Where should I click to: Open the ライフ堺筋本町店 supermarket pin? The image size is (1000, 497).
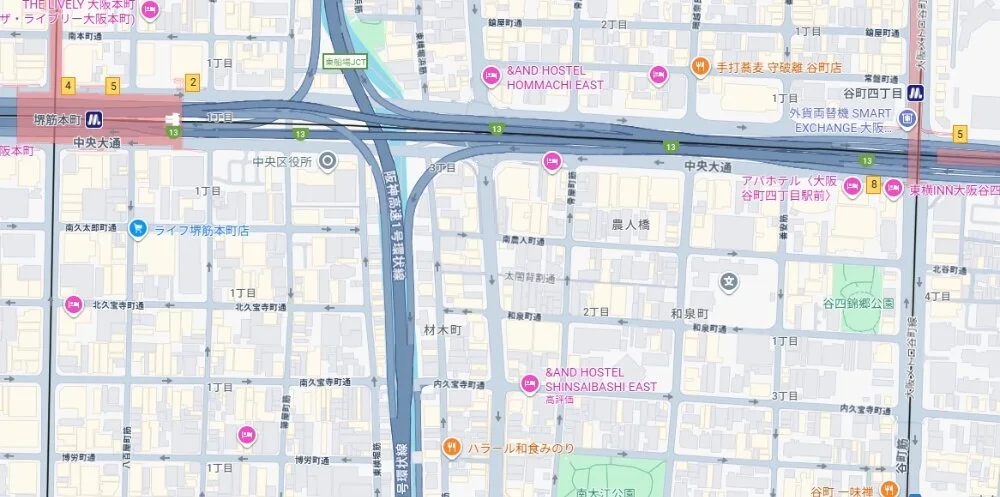pyautogui.click(x=137, y=229)
